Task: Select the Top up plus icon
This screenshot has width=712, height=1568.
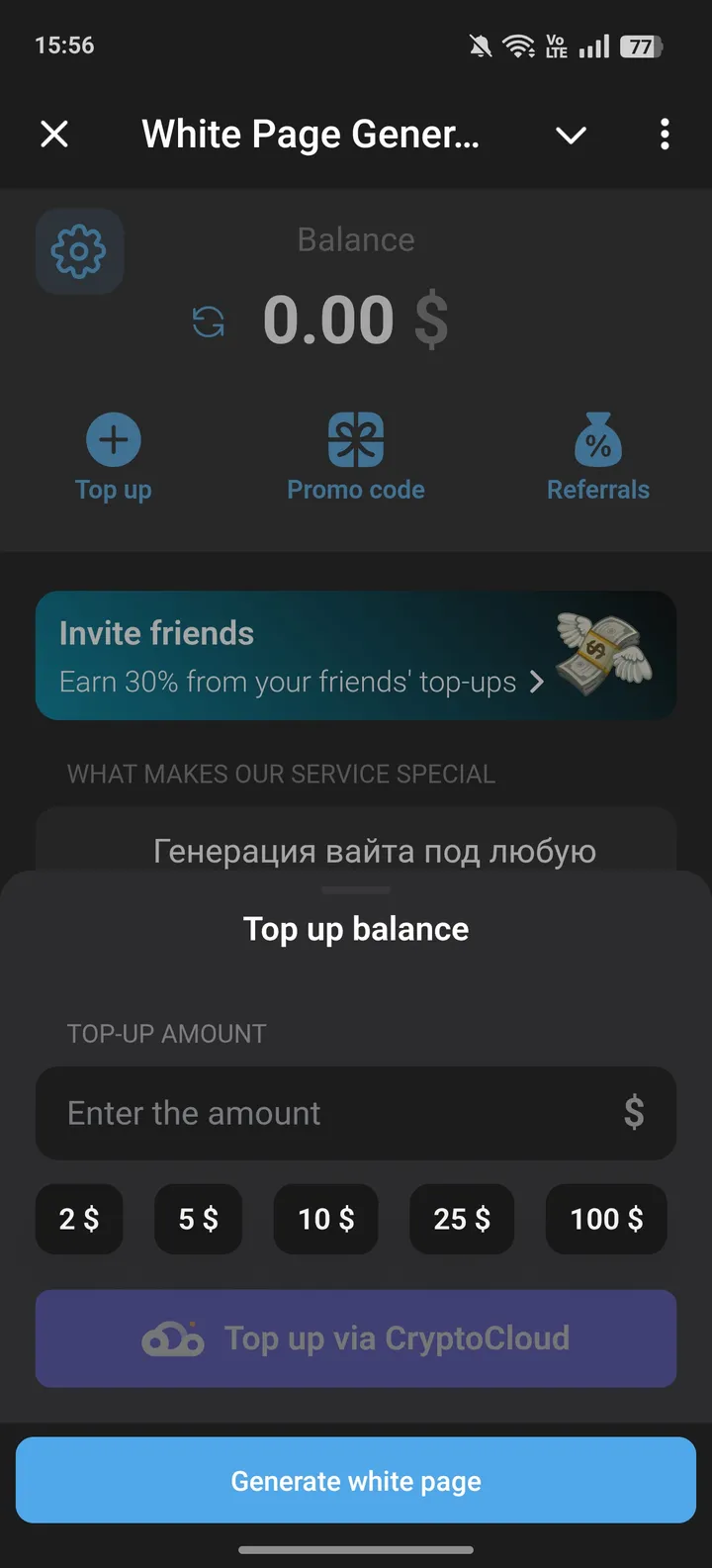Action: pyautogui.click(x=113, y=439)
